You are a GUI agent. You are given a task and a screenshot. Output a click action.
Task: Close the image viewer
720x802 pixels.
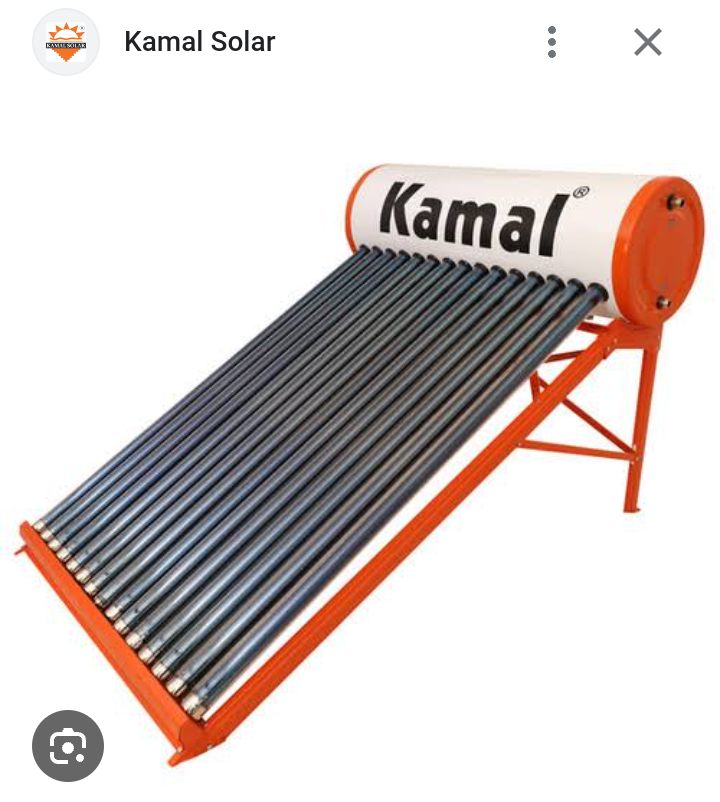click(x=648, y=42)
